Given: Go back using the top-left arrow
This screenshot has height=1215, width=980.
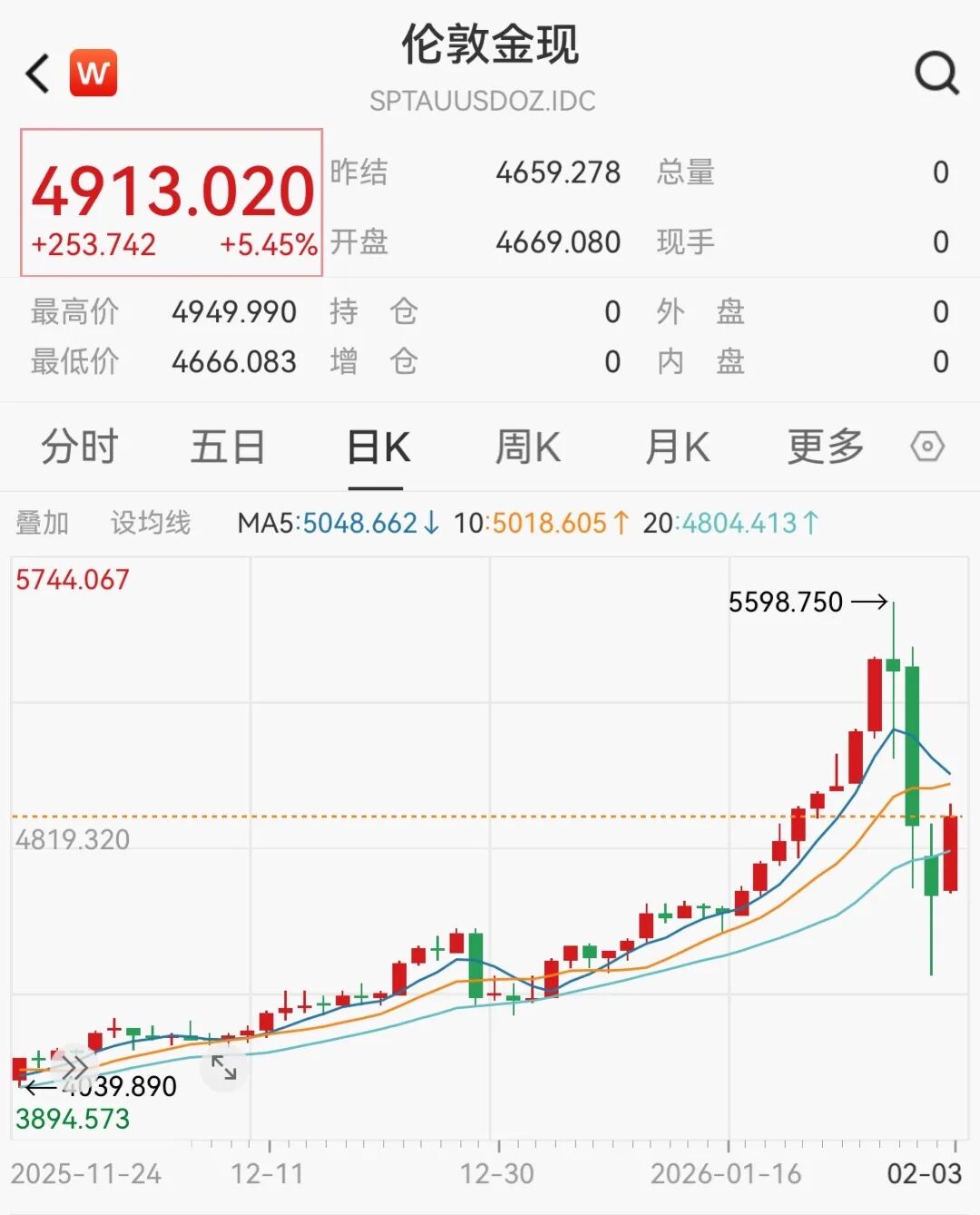Looking at the screenshot, I should 38,73.
